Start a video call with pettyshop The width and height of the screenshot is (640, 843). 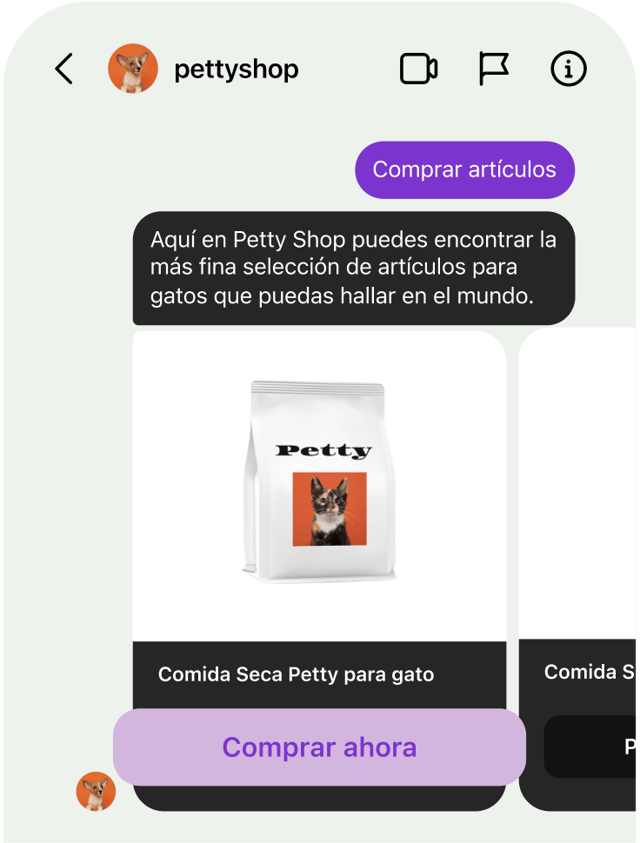click(x=419, y=69)
